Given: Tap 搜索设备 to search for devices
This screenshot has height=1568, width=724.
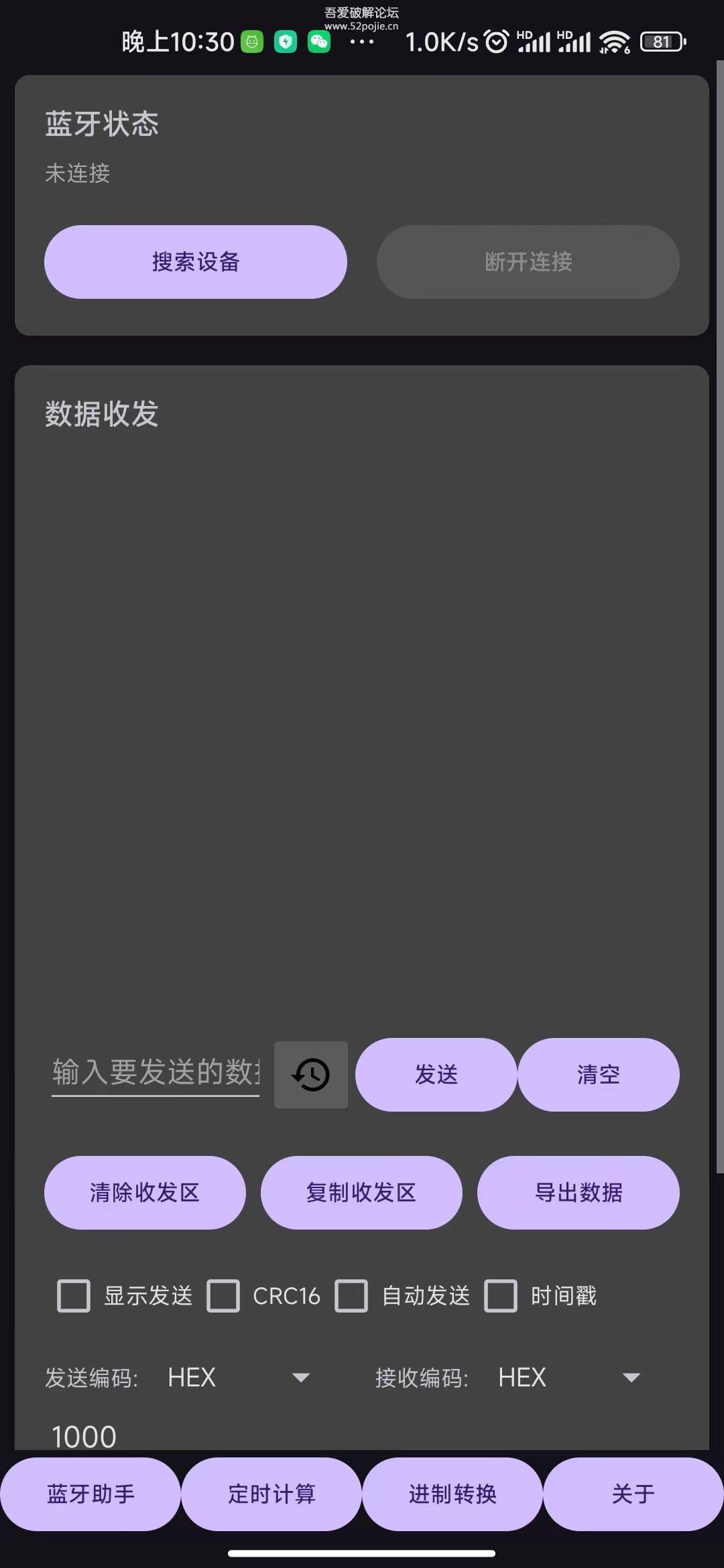Looking at the screenshot, I should tap(196, 261).
